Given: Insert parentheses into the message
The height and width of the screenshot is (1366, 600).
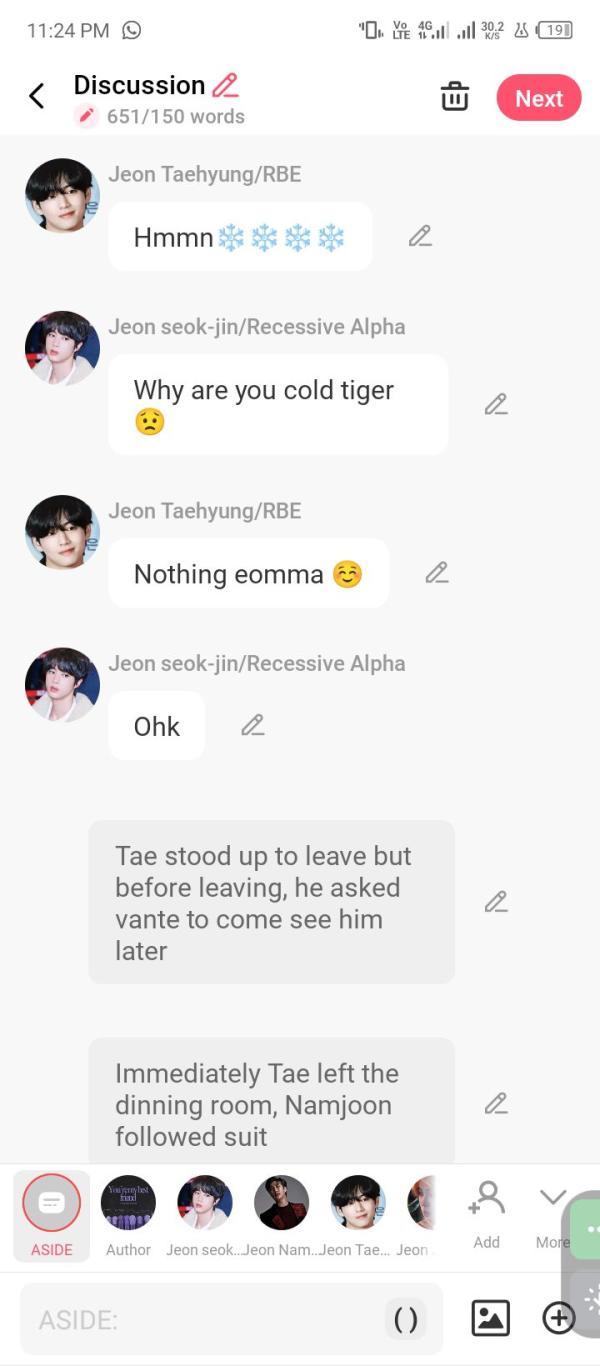Looking at the screenshot, I should (x=406, y=1320).
